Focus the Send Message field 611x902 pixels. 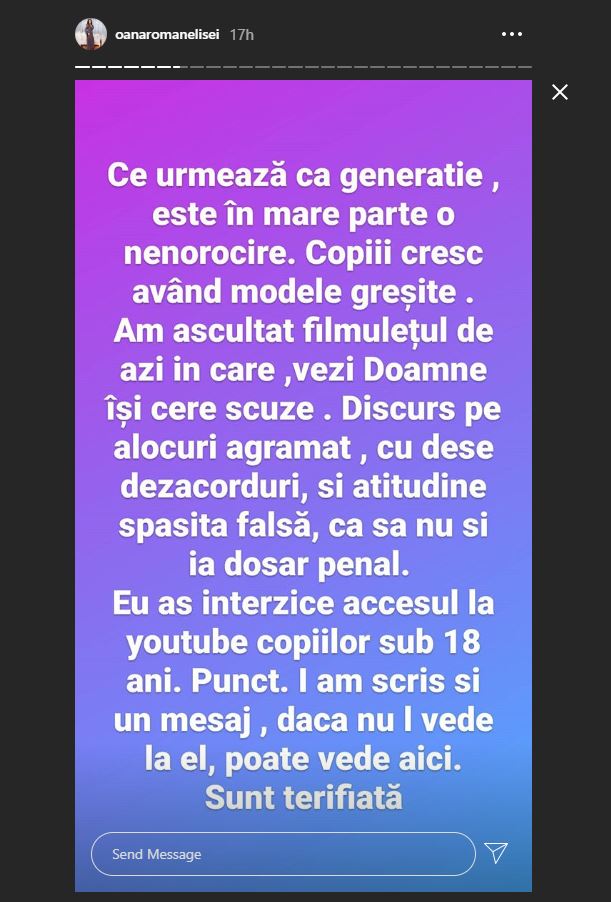[x=282, y=854]
